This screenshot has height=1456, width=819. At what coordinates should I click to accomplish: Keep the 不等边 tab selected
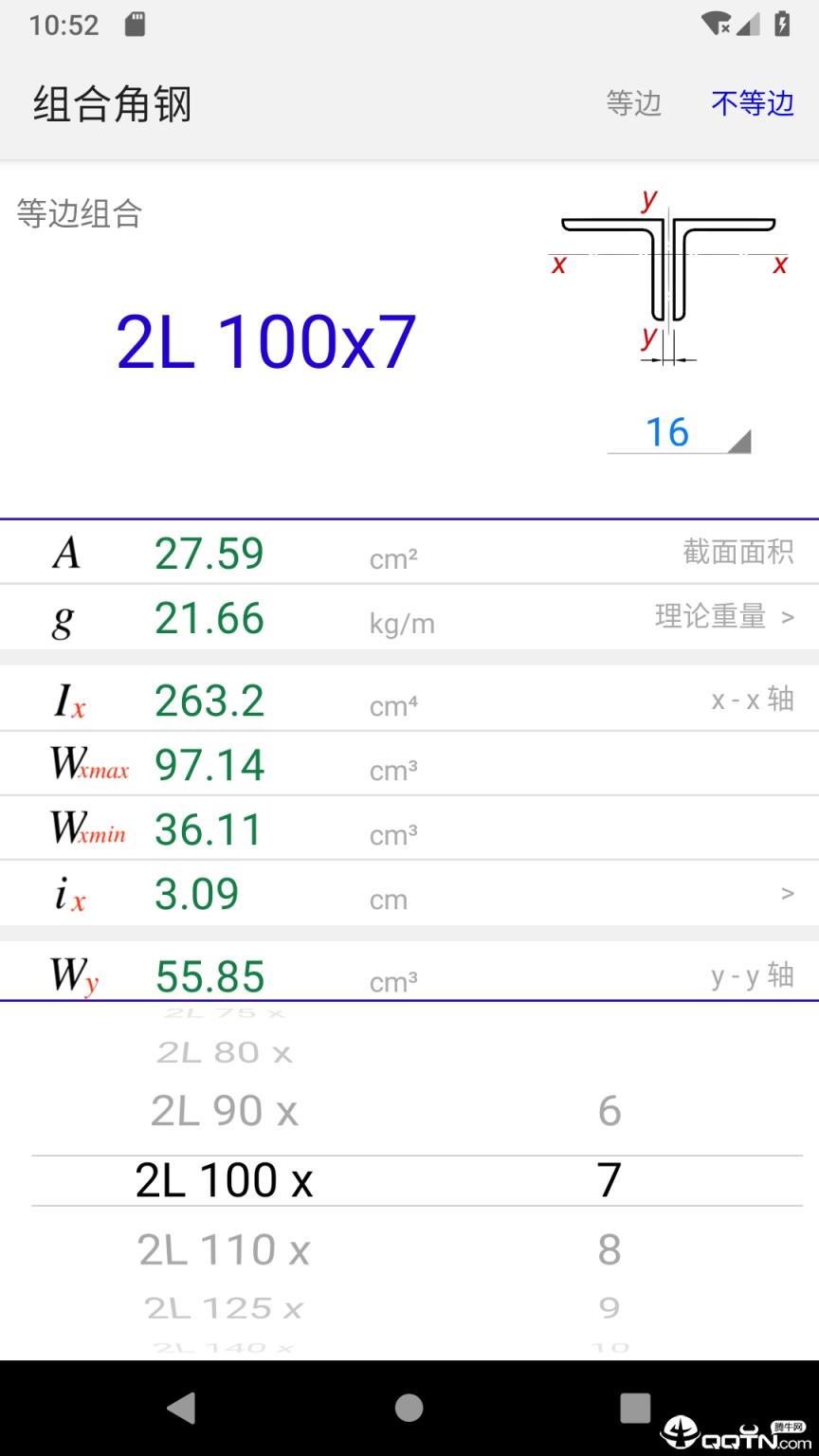pyautogui.click(x=754, y=104)
